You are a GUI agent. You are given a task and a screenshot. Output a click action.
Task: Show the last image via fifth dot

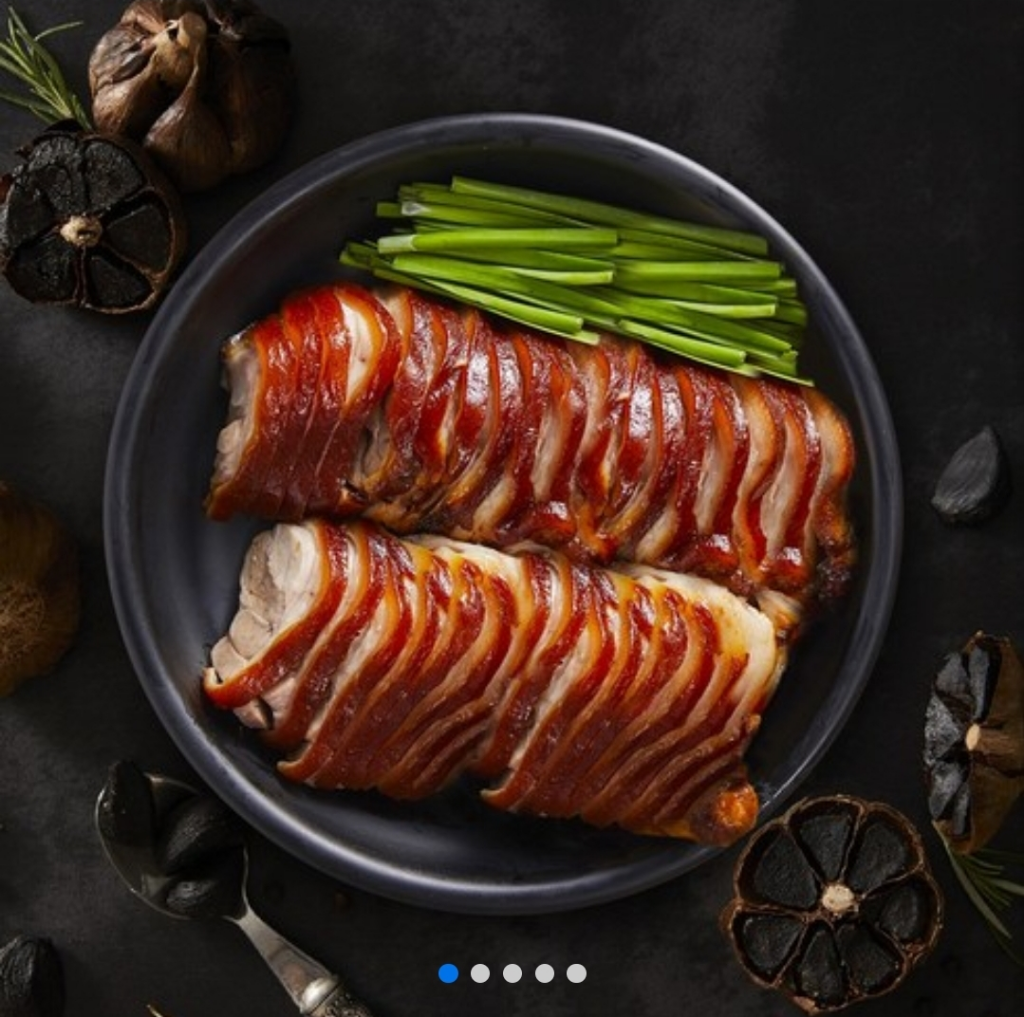[x=576, y=973]
